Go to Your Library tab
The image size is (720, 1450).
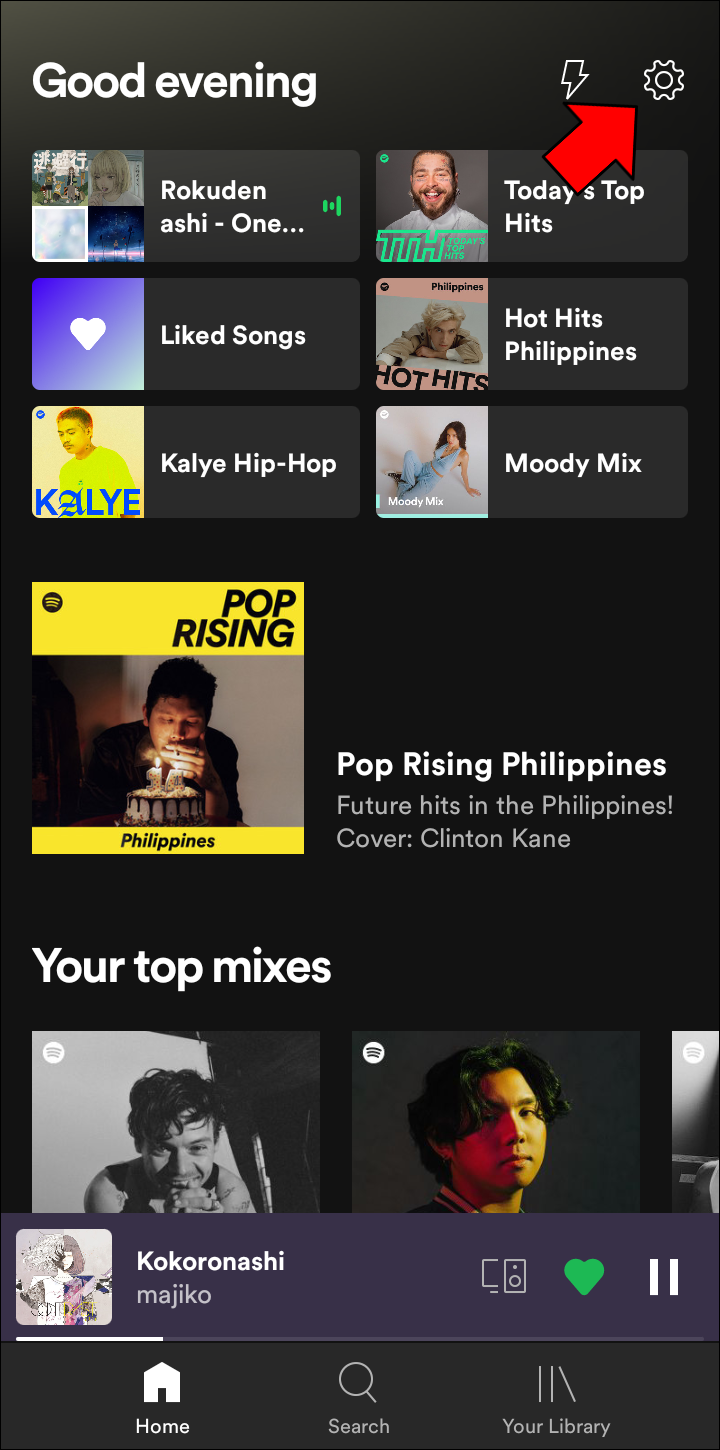pyautogui.click(x=556, y=1398)
